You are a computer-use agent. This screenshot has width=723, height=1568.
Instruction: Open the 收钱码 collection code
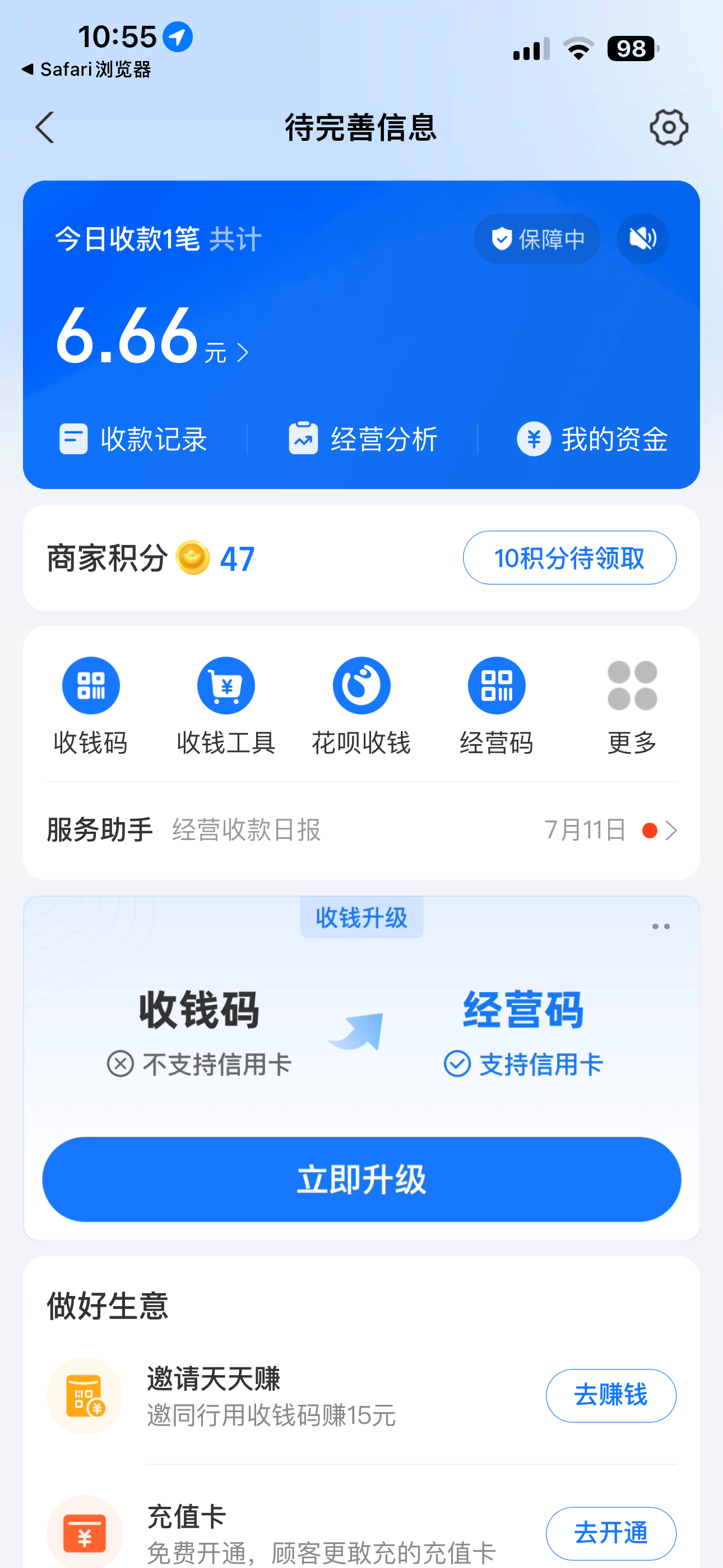click(x=91, y=705)
